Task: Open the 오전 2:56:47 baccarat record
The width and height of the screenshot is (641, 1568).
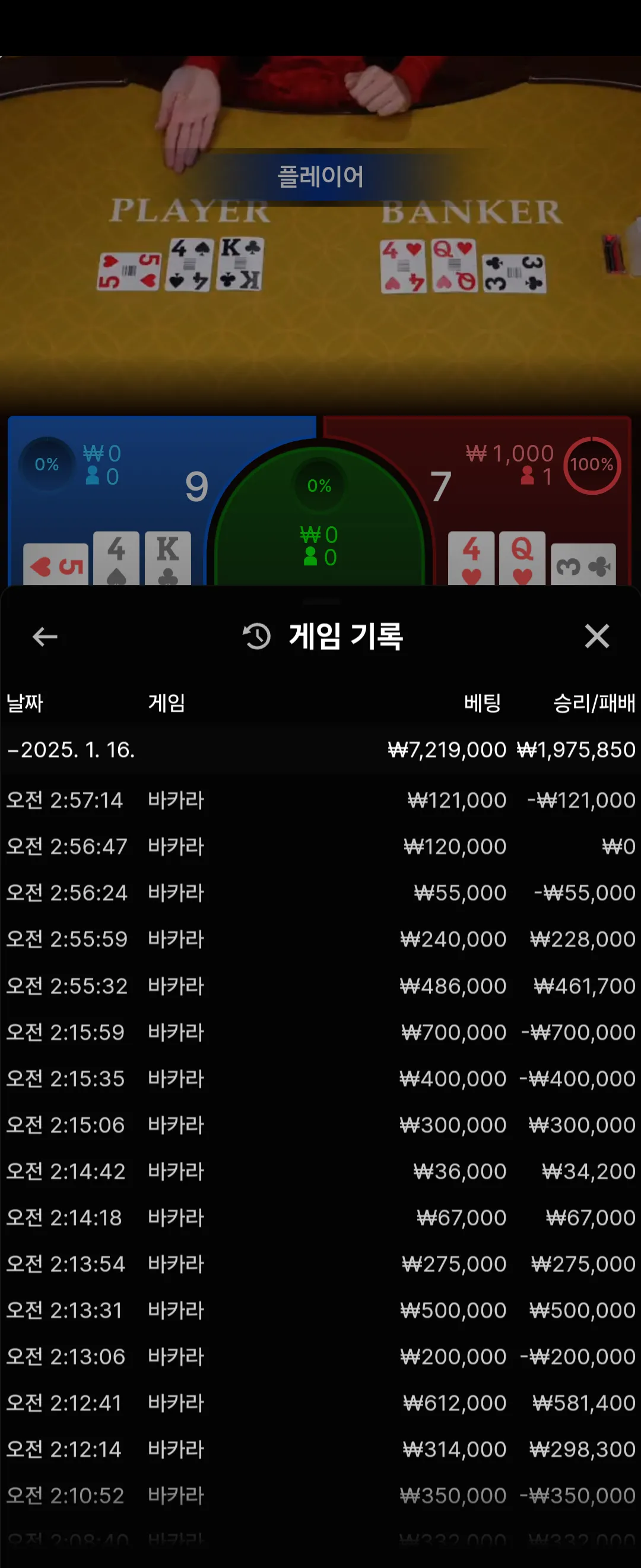Action: click(320, 846)
